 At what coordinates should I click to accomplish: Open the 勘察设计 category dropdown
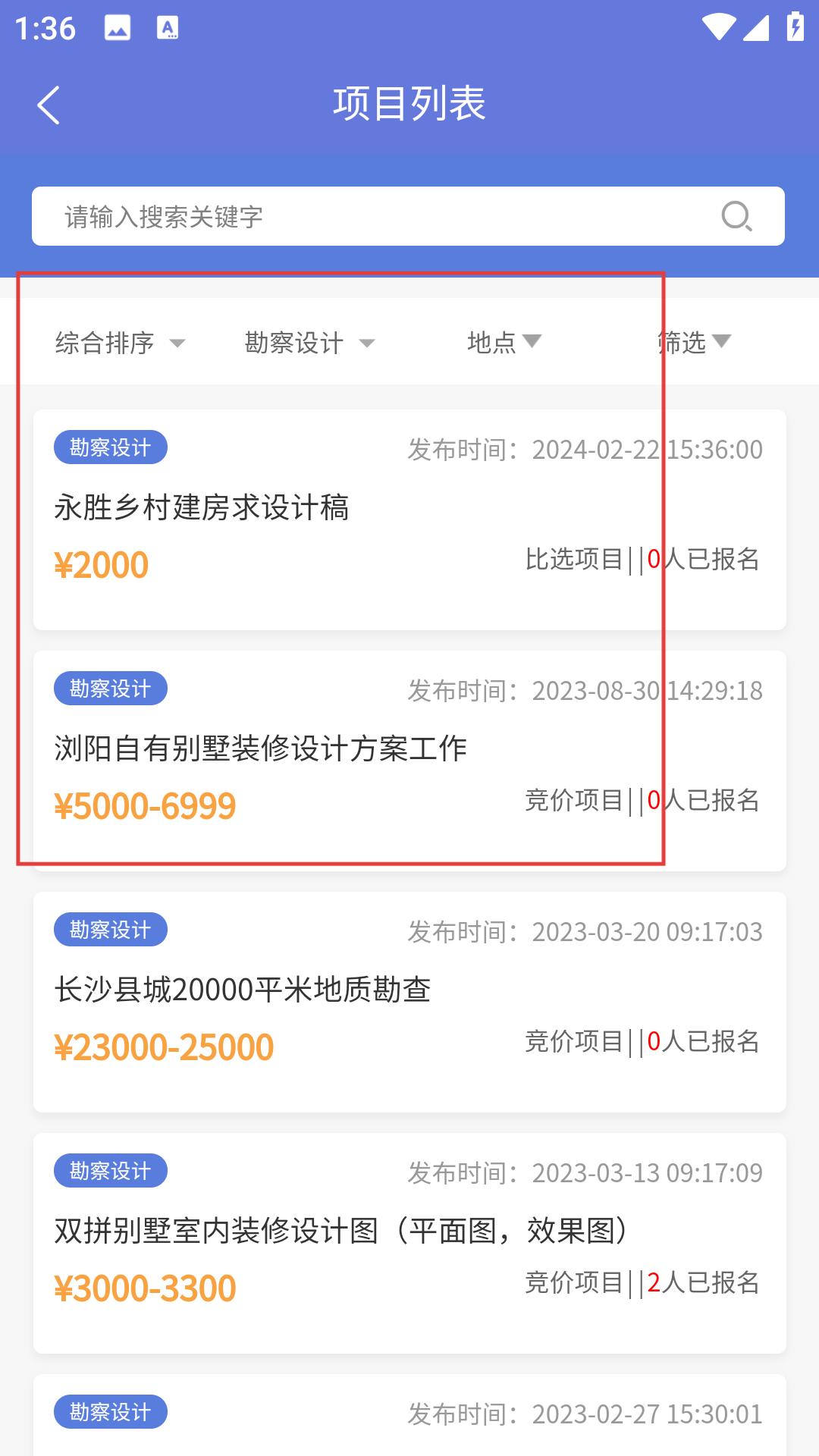pyautogui.click(x=309, y=343)
